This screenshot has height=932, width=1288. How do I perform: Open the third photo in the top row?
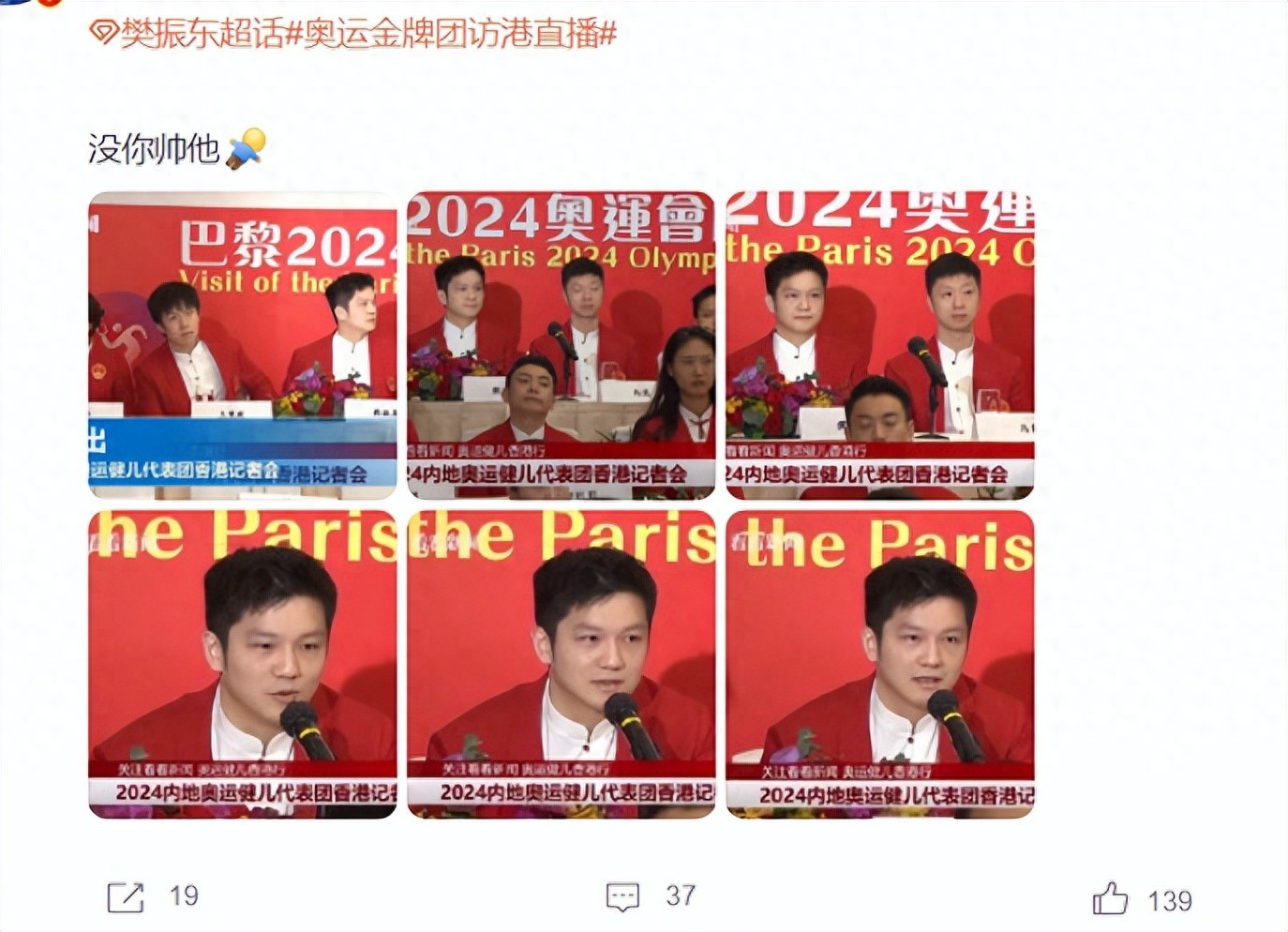[879, 345]
